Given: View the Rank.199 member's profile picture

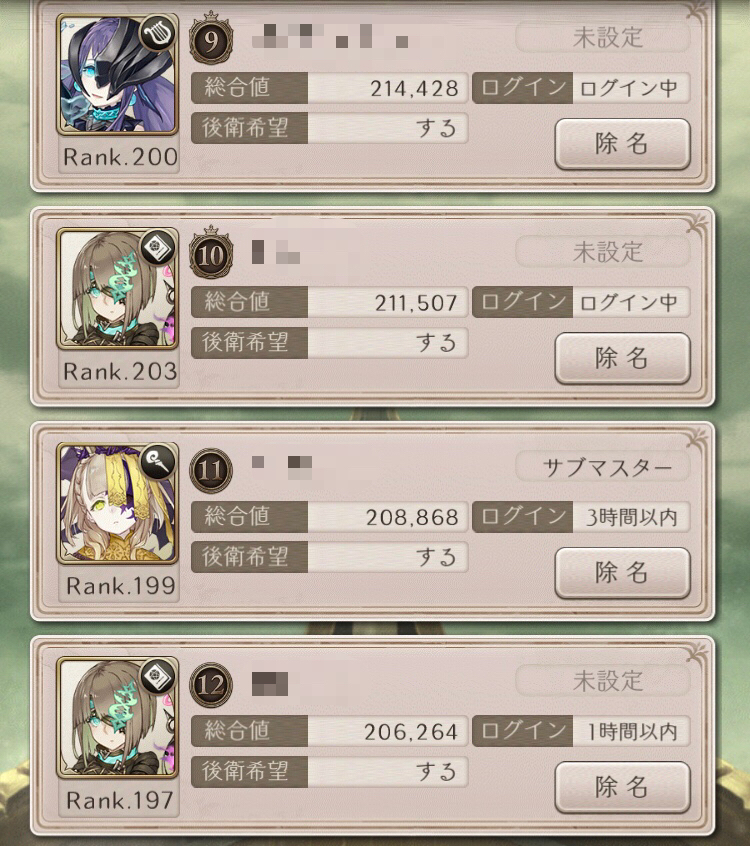Looking at the screenshot, I should click(118, 503).
